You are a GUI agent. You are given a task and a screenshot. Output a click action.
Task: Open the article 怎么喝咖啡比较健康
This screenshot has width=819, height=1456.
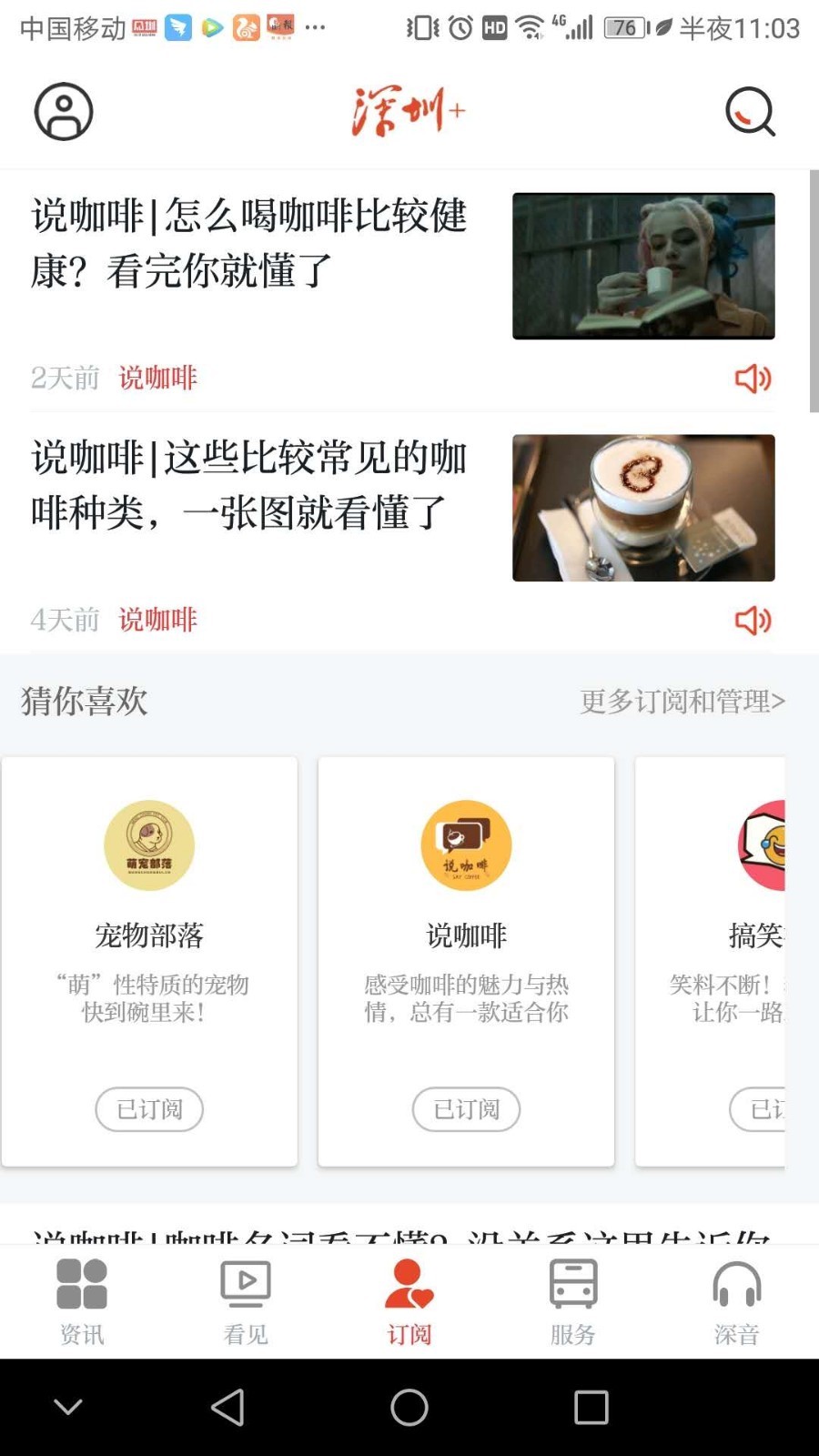[250, 246]
